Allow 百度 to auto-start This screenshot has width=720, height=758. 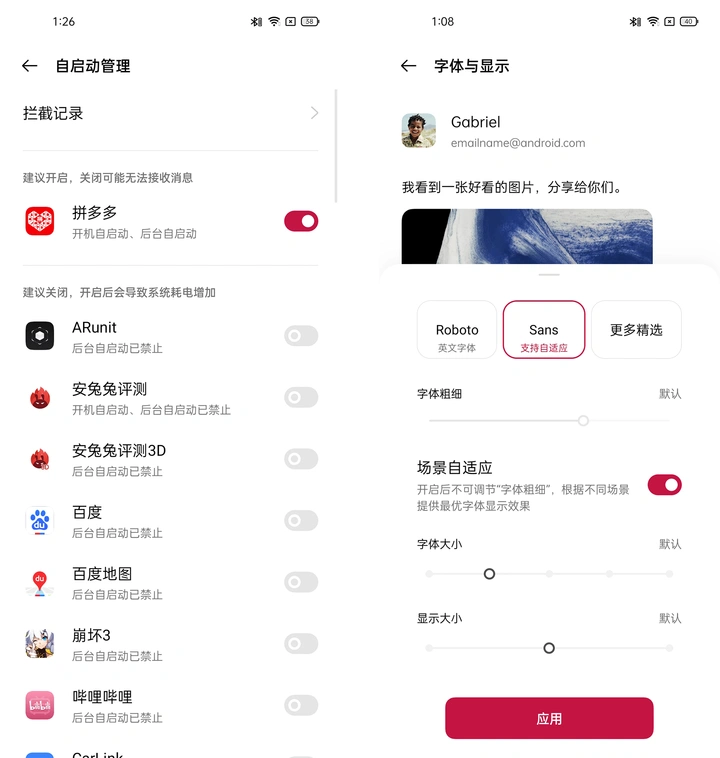[301, 521]
